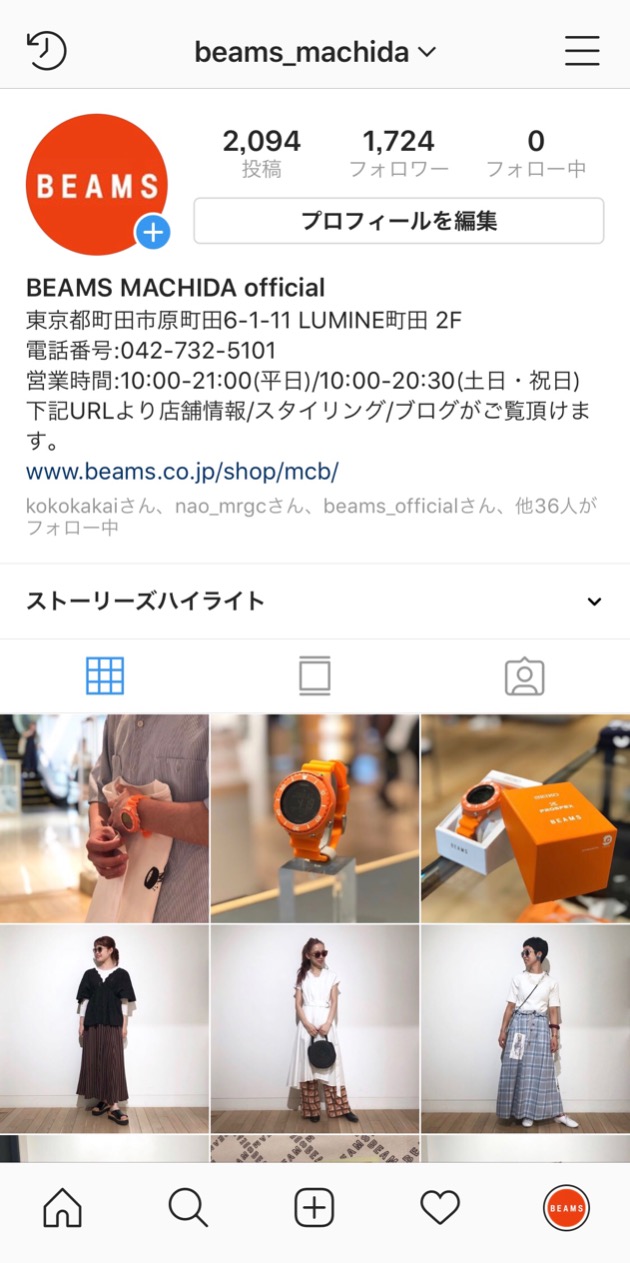Switch to the grid view tab

pos(105,677)
